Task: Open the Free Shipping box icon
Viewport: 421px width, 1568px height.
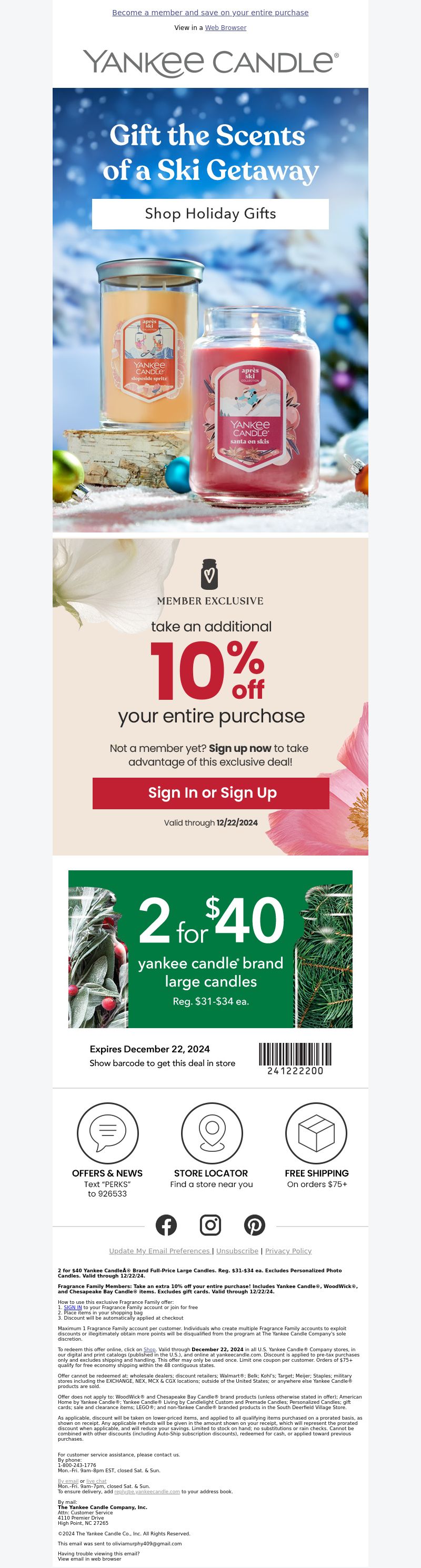Action: (x=316, y=1133)
